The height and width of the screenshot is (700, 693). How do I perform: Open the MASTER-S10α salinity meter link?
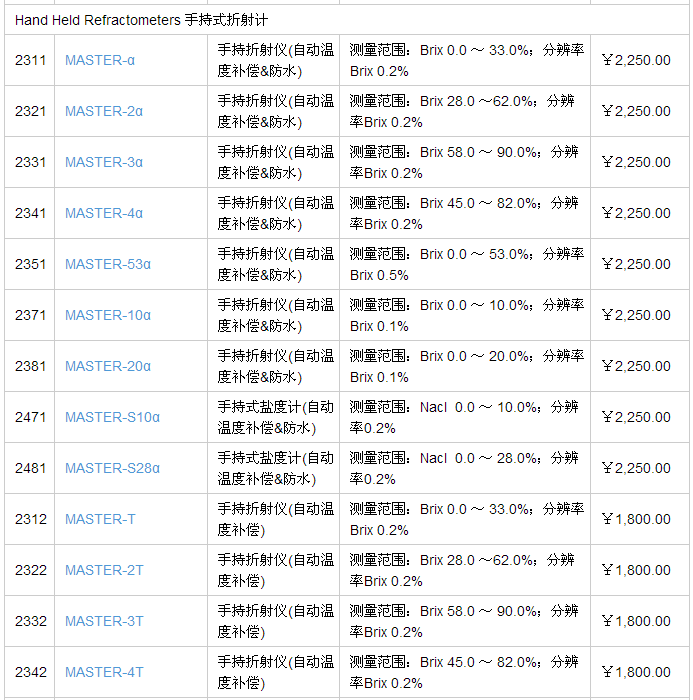[x=112, y=417]
